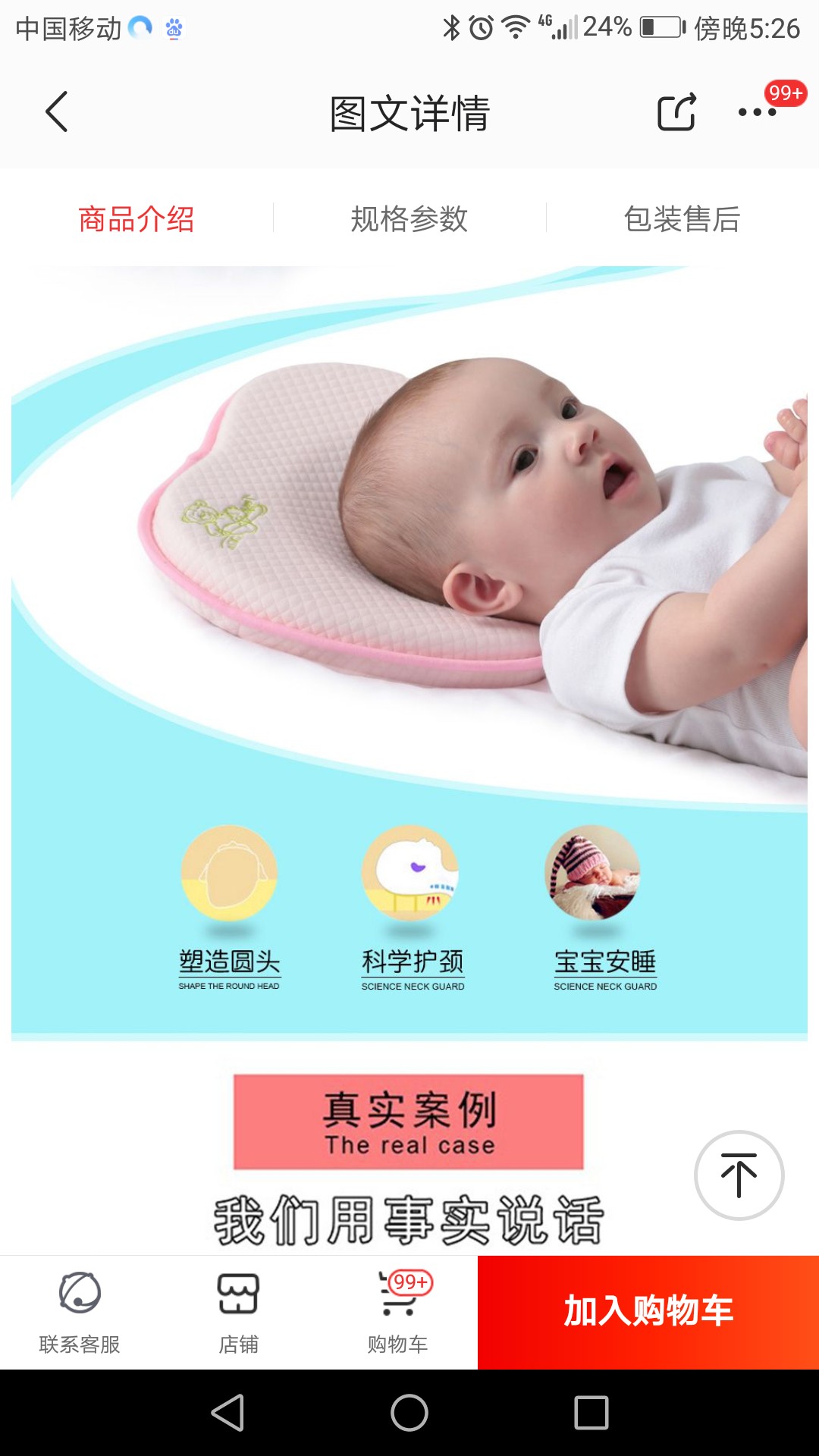This screenshot has width=819, height=1456.
Task: Open the 店铺 store page
Action: pyautogui.click(x=239, y=1313)
